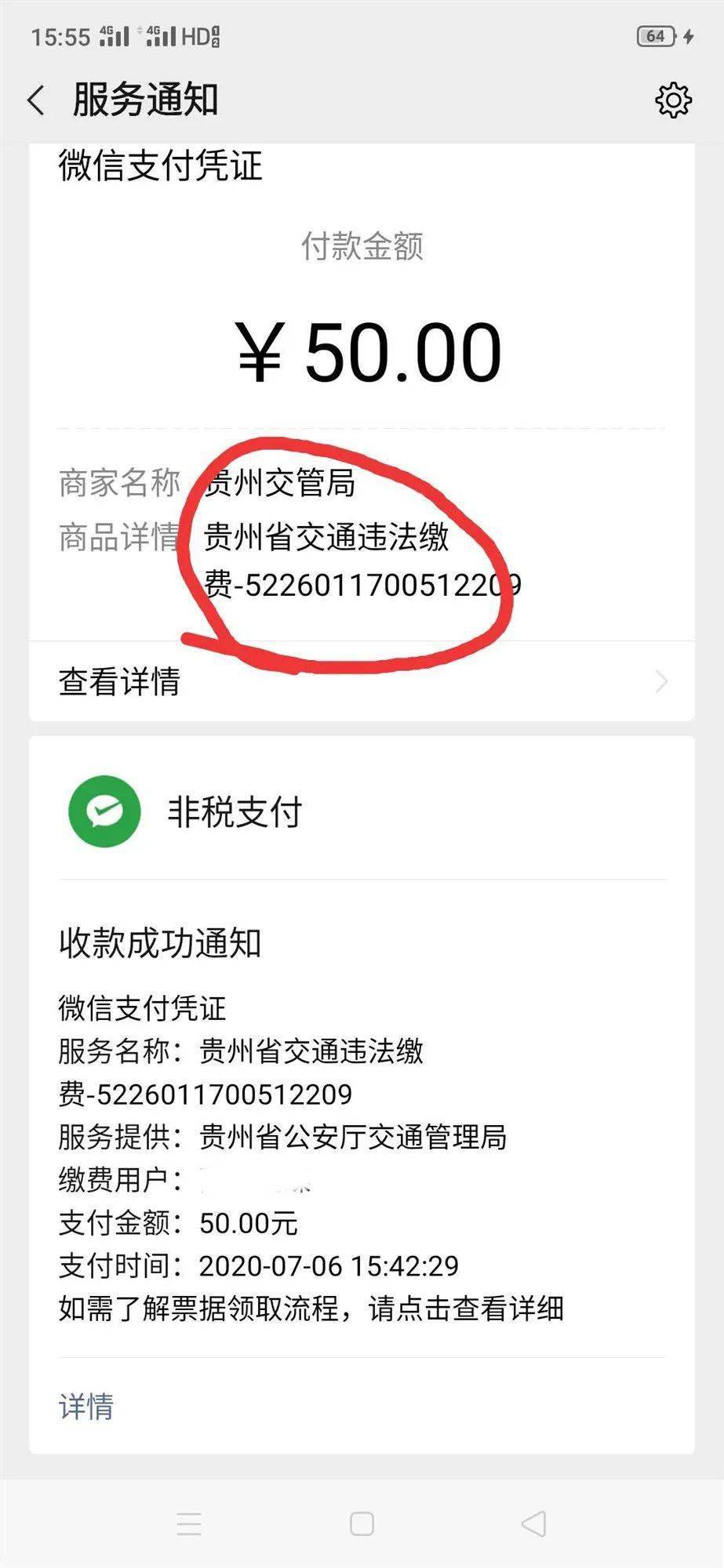Viewport: 724px width, 1568px height.
Task: Go back from 服务通知
Action: tap(36, 100)
